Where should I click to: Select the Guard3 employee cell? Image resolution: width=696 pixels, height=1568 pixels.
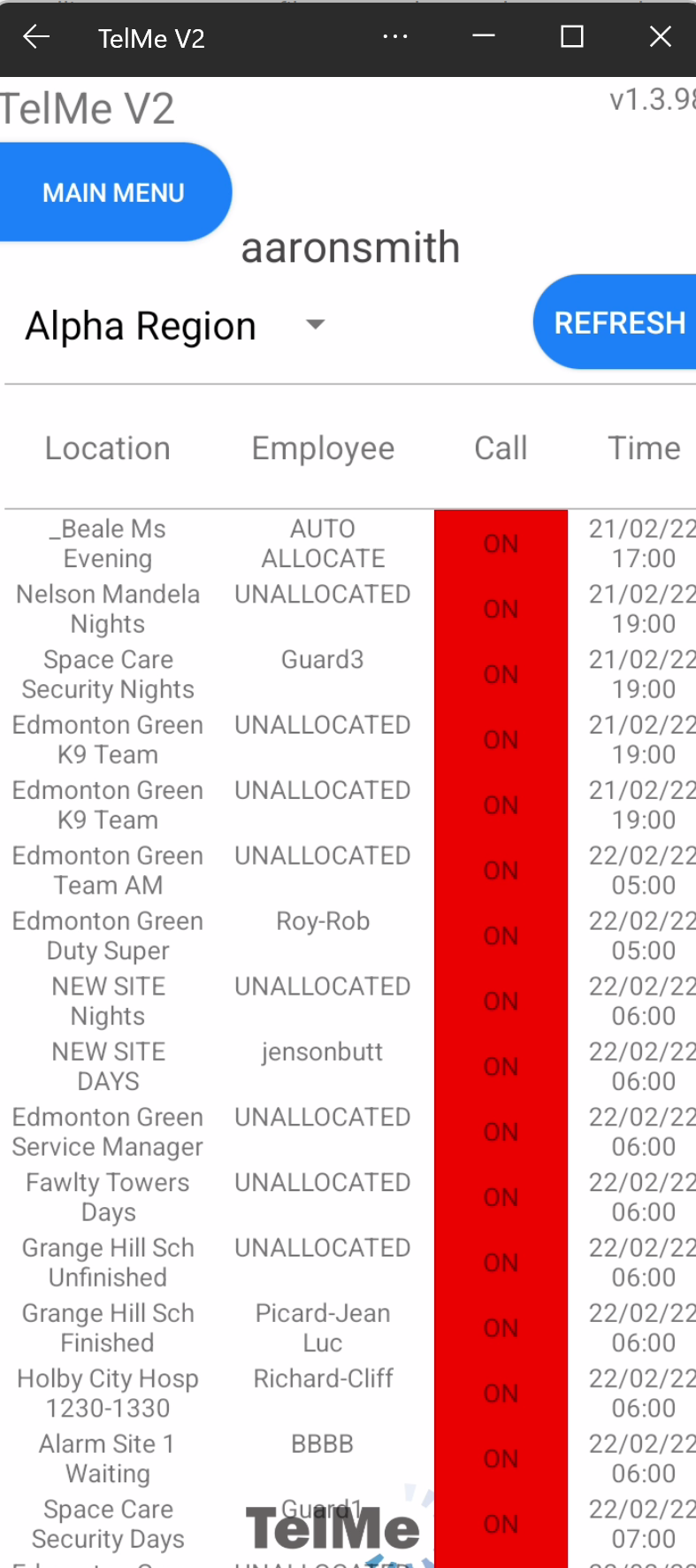point(322,658)
